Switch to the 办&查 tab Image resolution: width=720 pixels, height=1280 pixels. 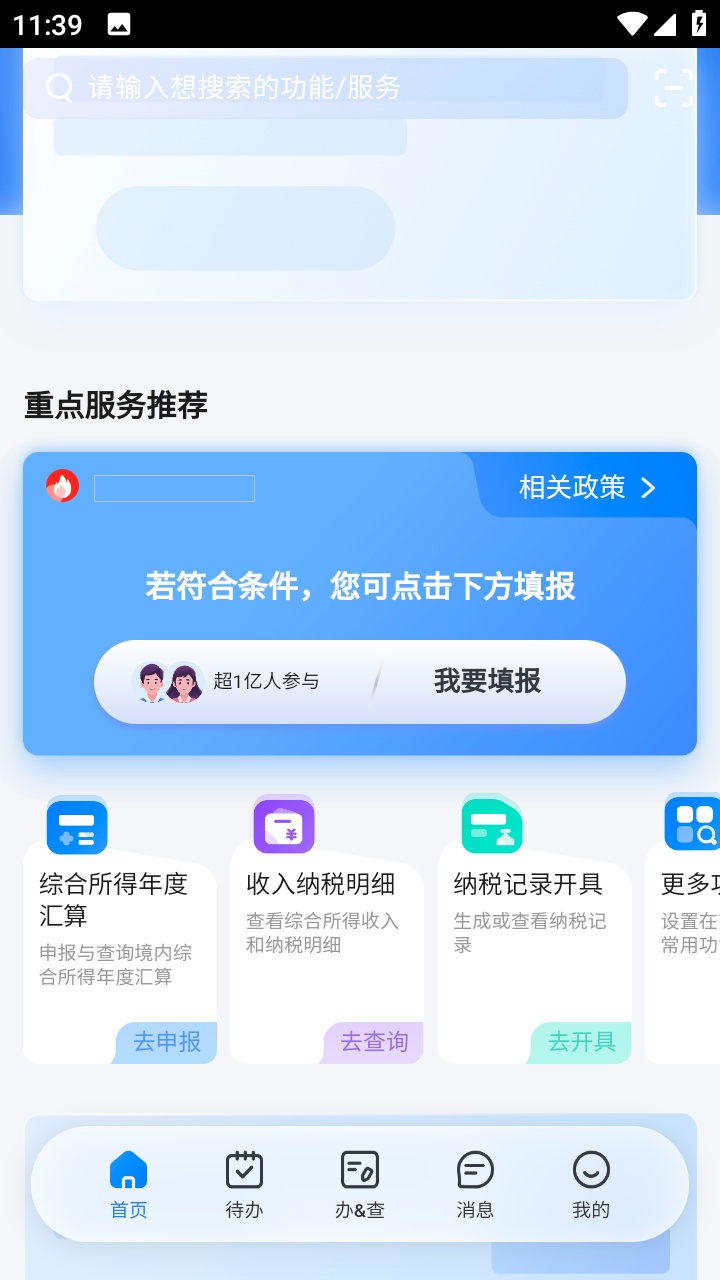point(360,1184)
